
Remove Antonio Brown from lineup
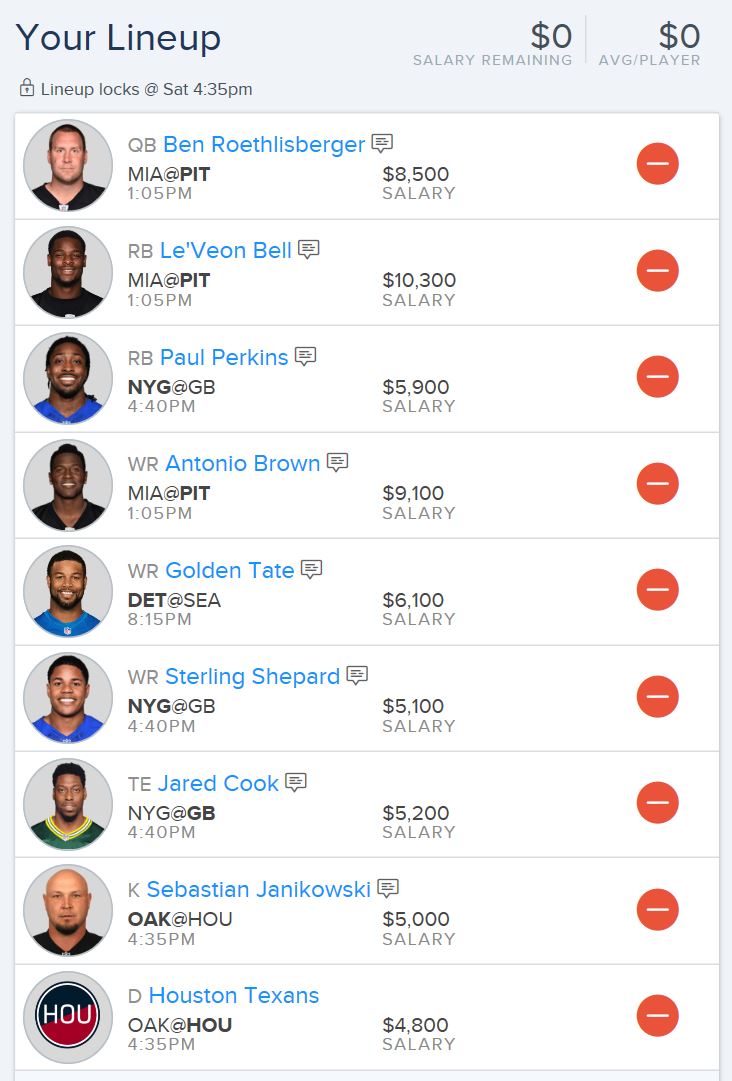pyautogui.click(x=657, y=483)
